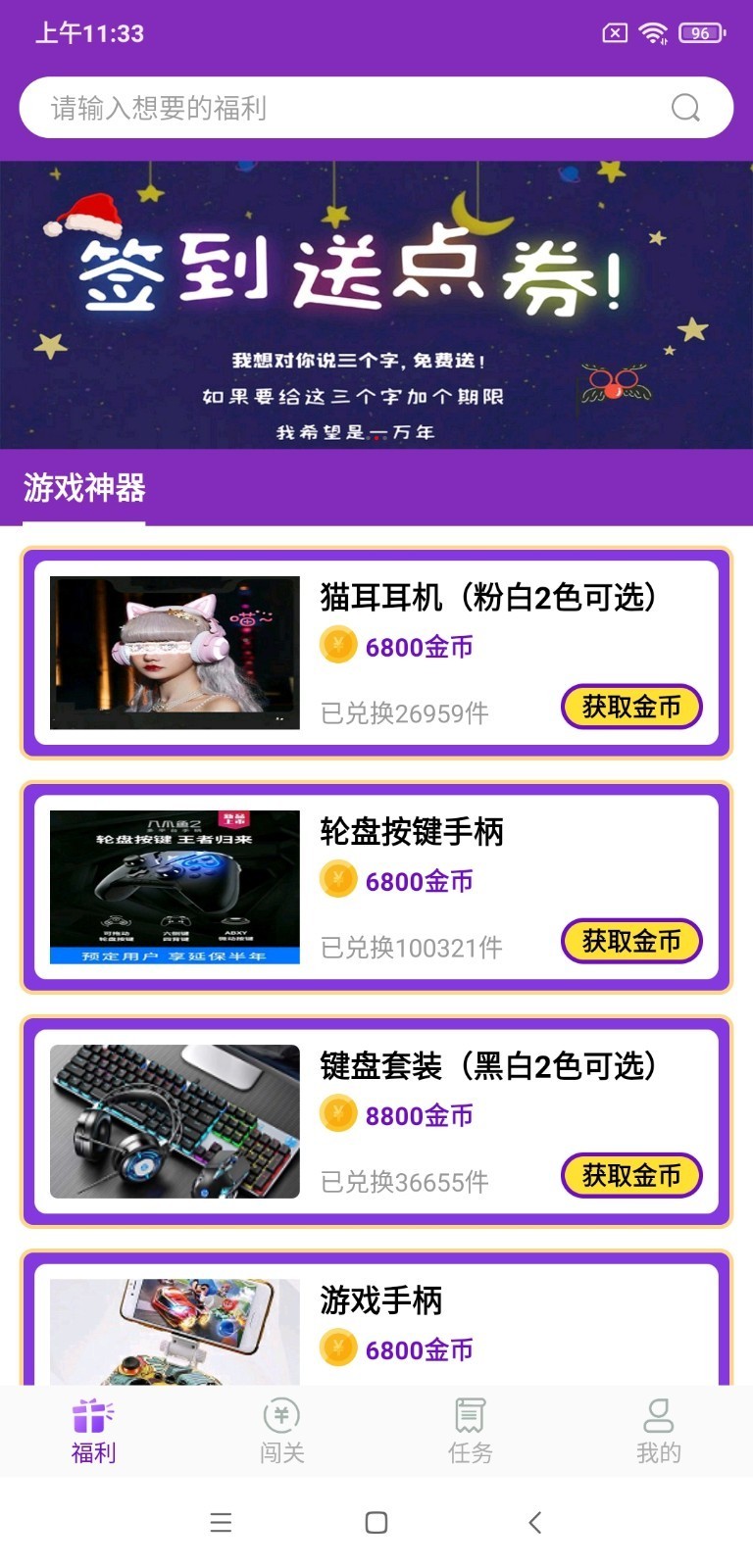Tap the 请输入想要的福利 search field
Image resolution: width=753 pixels, height=1568 pixels.
[x=294, y=108]
